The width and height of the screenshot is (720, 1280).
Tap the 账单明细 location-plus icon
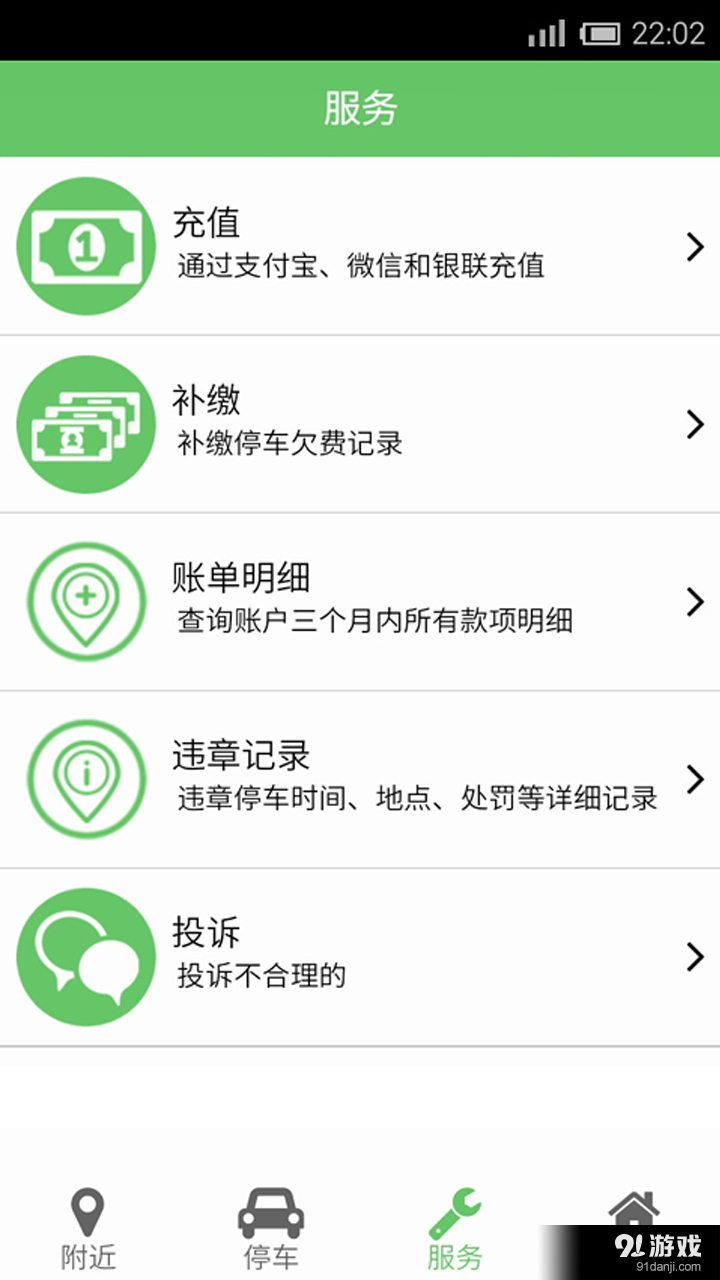(x=86, y=601)
